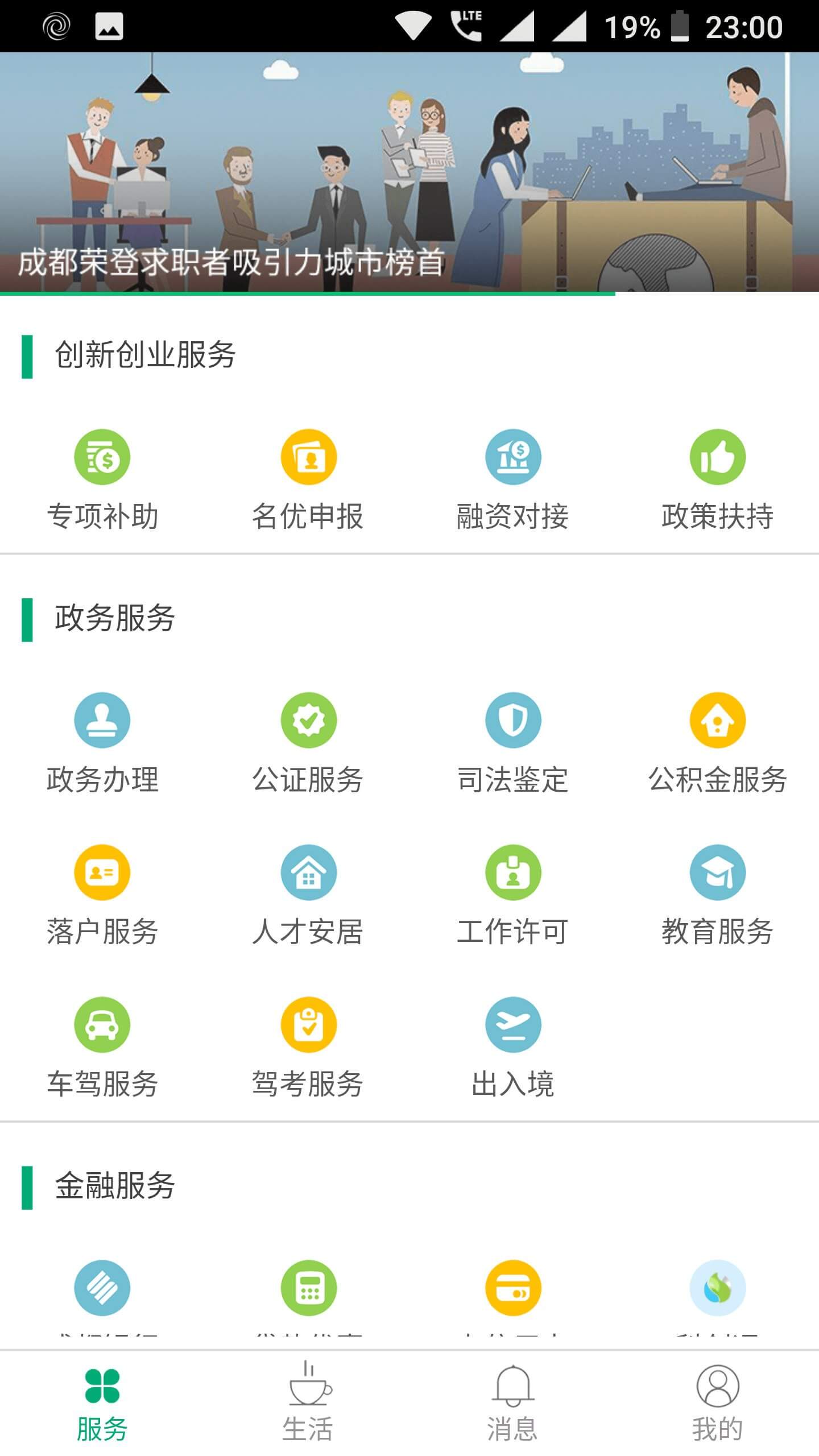Open the 司法鉴定 shield icon

tap(513, 720)
